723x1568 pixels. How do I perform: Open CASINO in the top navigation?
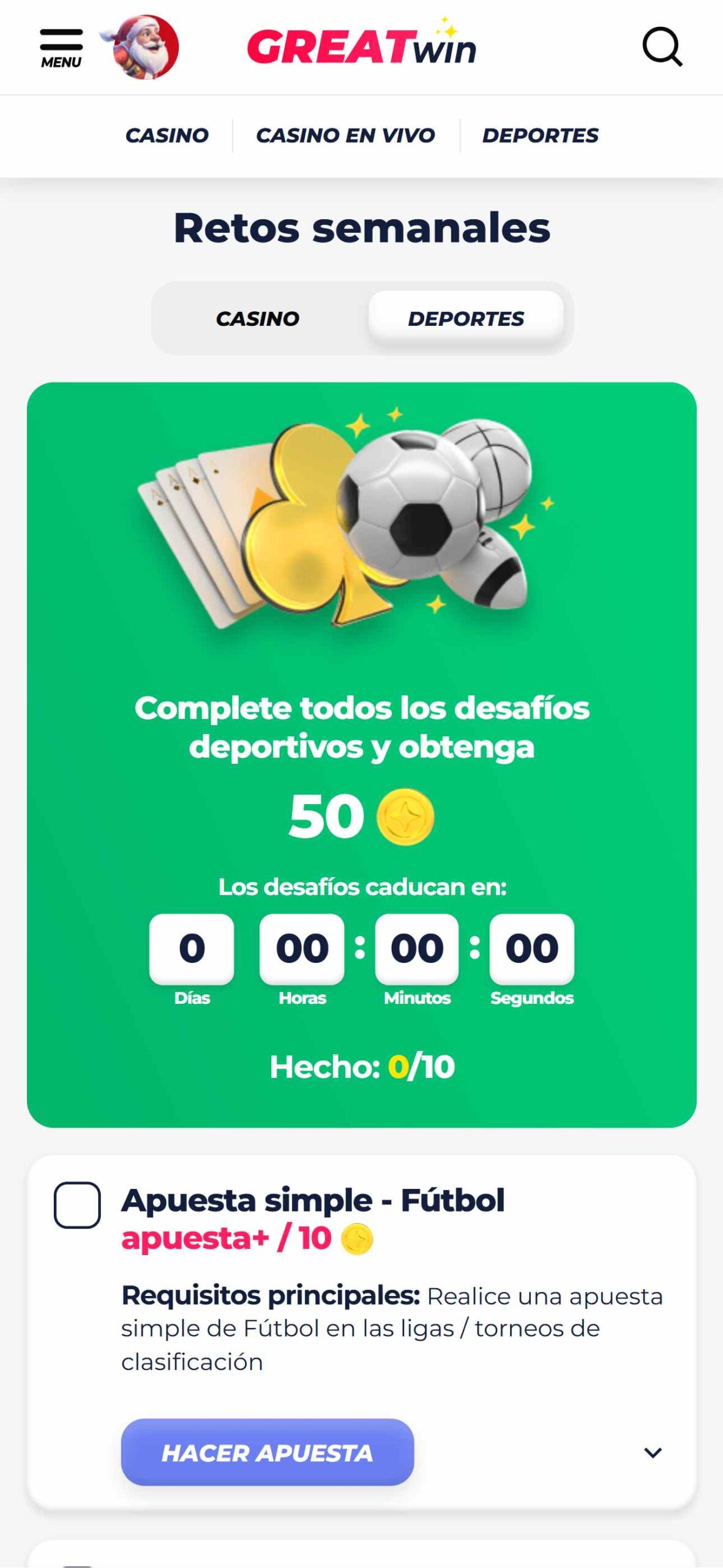167,135
